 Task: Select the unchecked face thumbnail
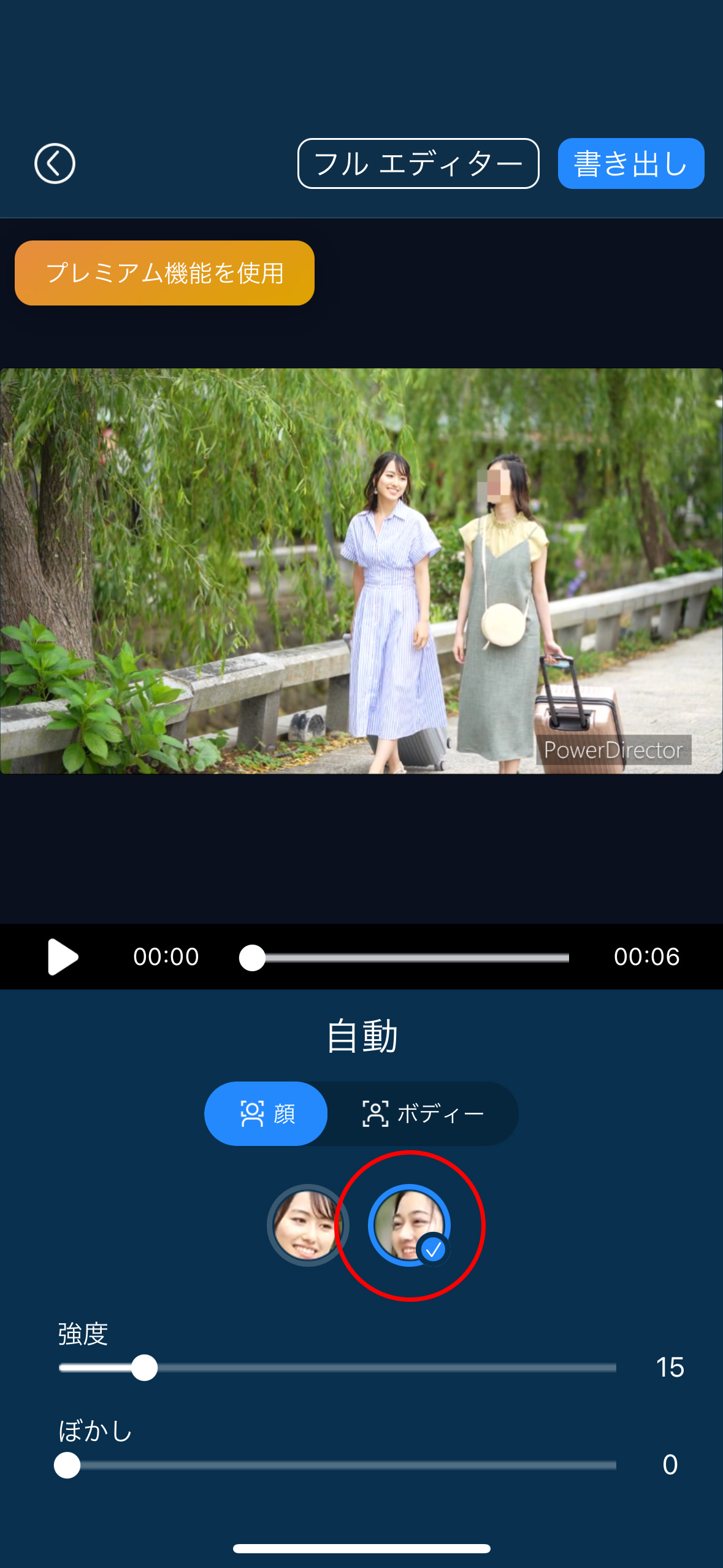point(307,1225)
